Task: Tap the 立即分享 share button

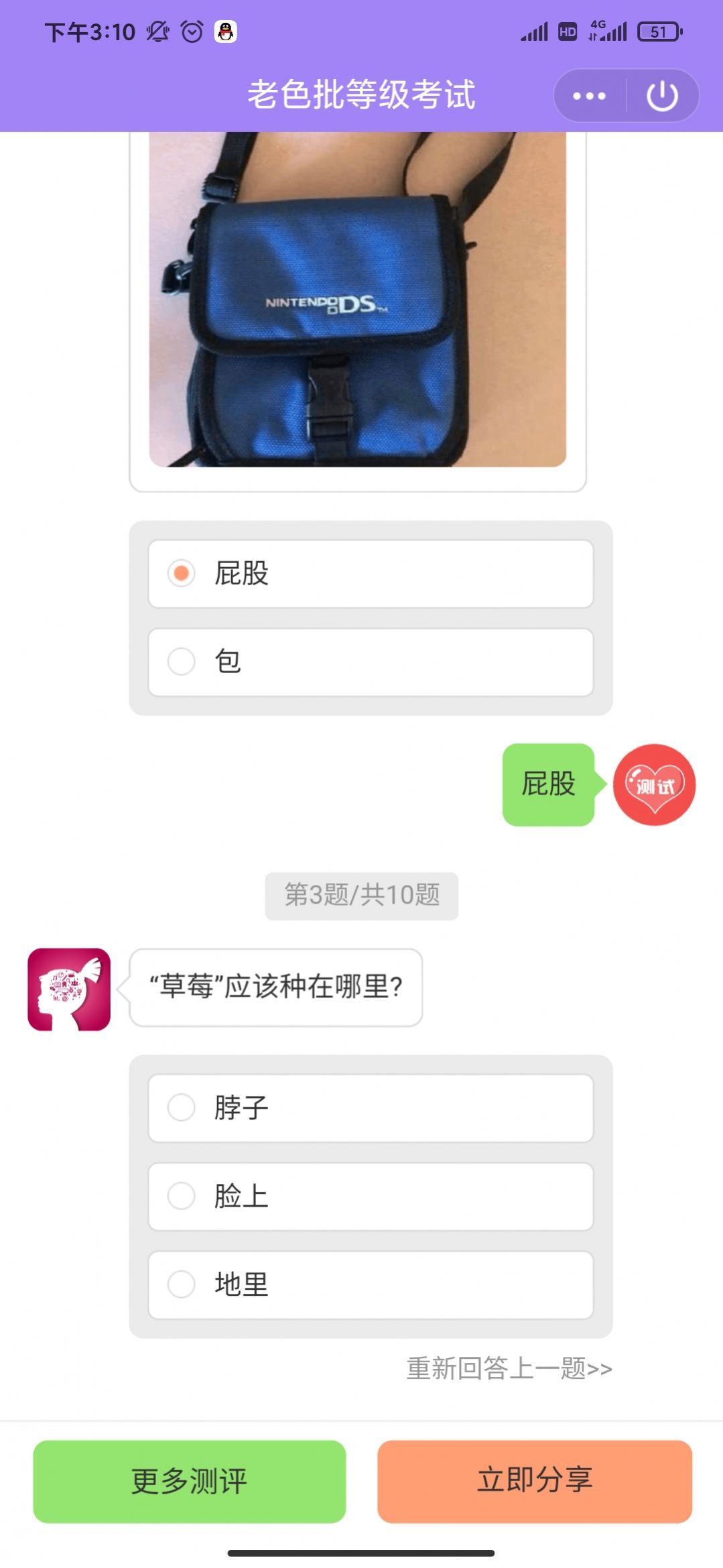Action: 534,1481
